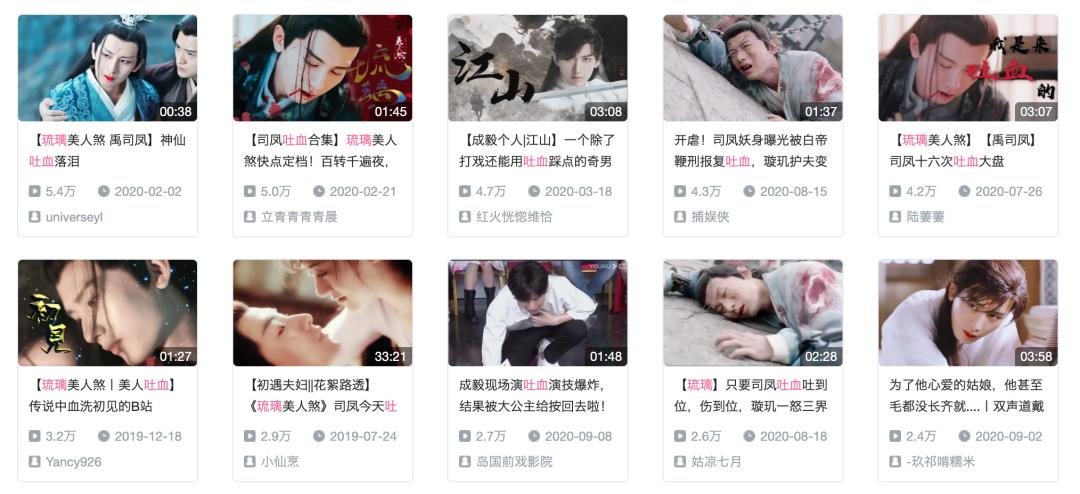Watch 成毅现场演吐血演技爆炸 video
The width and height of the screenshot is (1080, 494).
tap(537, 313)
